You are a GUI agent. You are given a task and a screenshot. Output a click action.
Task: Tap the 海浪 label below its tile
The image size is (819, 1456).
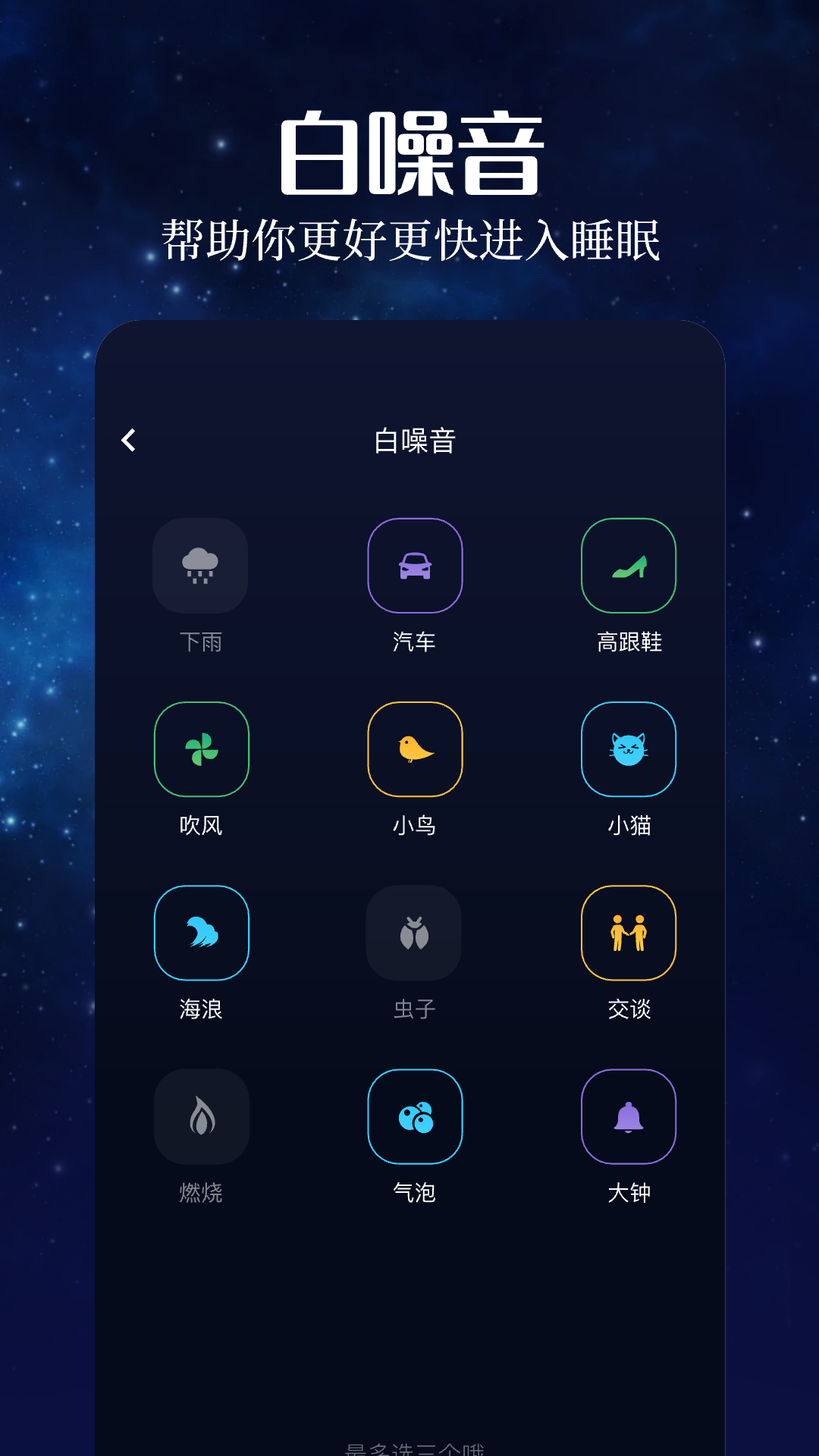pyautogui.click(x=200, y=1009)
